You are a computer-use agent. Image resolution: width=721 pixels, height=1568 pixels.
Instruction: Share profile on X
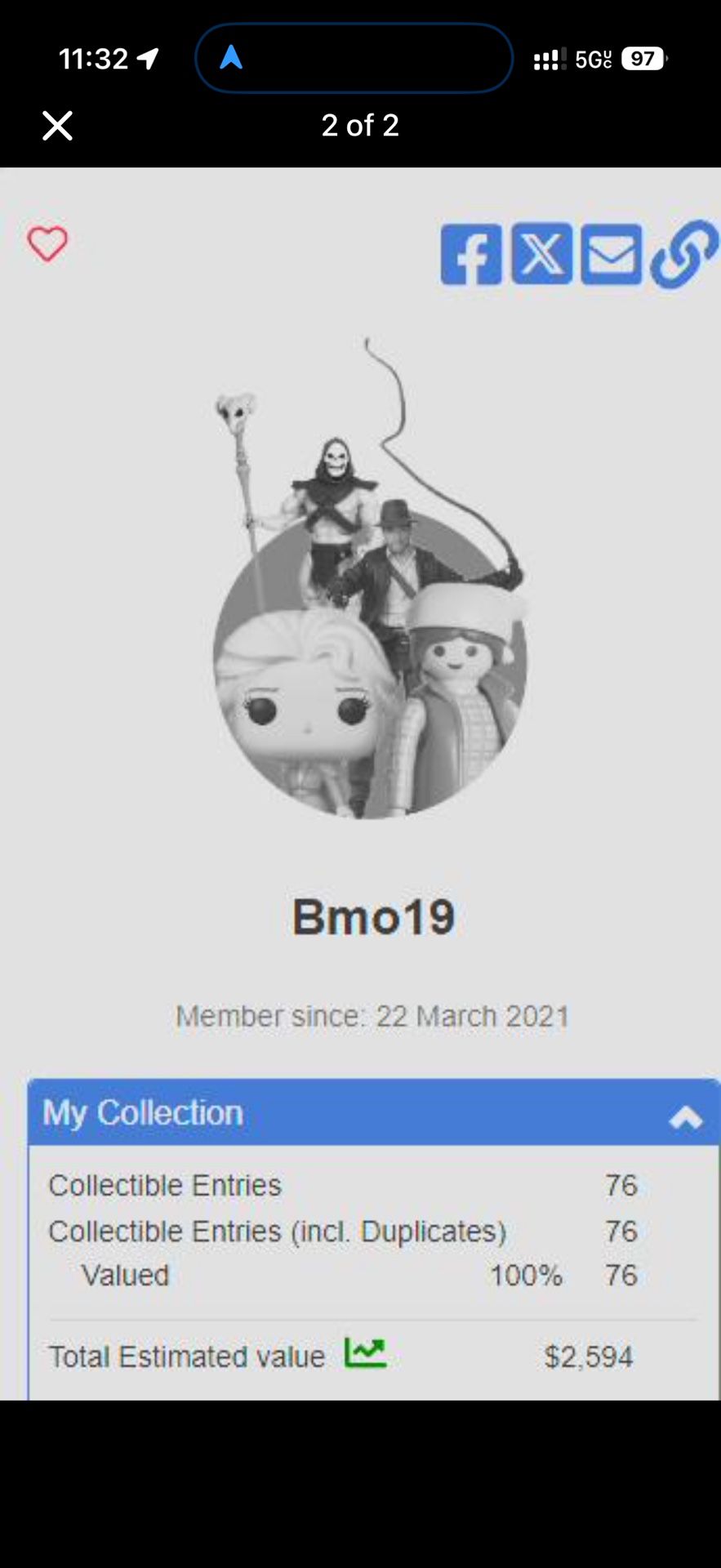click(541, 254)
